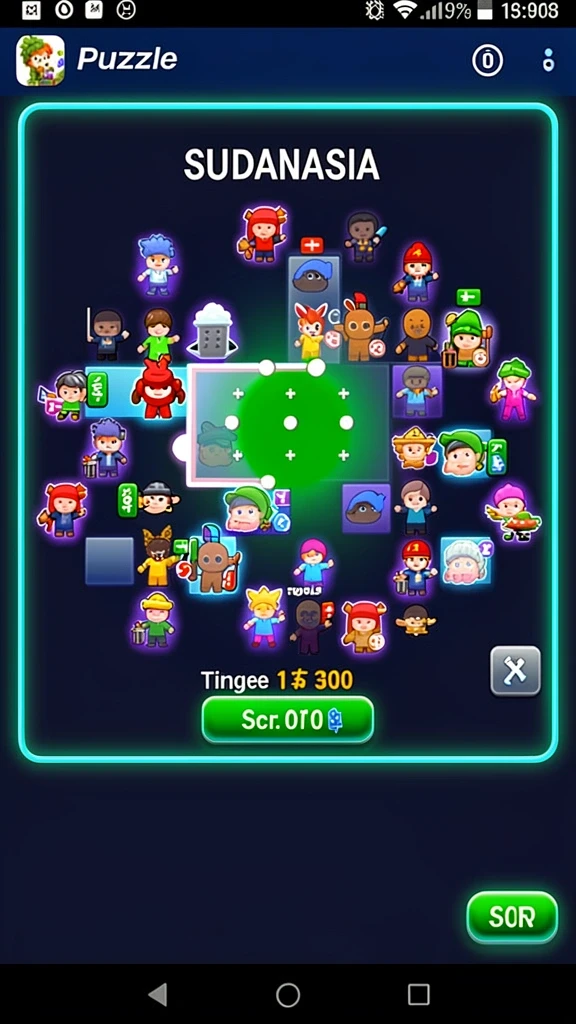Go back with the system back button
This screenshot has width=576, height=1024.
coord(157,995)
